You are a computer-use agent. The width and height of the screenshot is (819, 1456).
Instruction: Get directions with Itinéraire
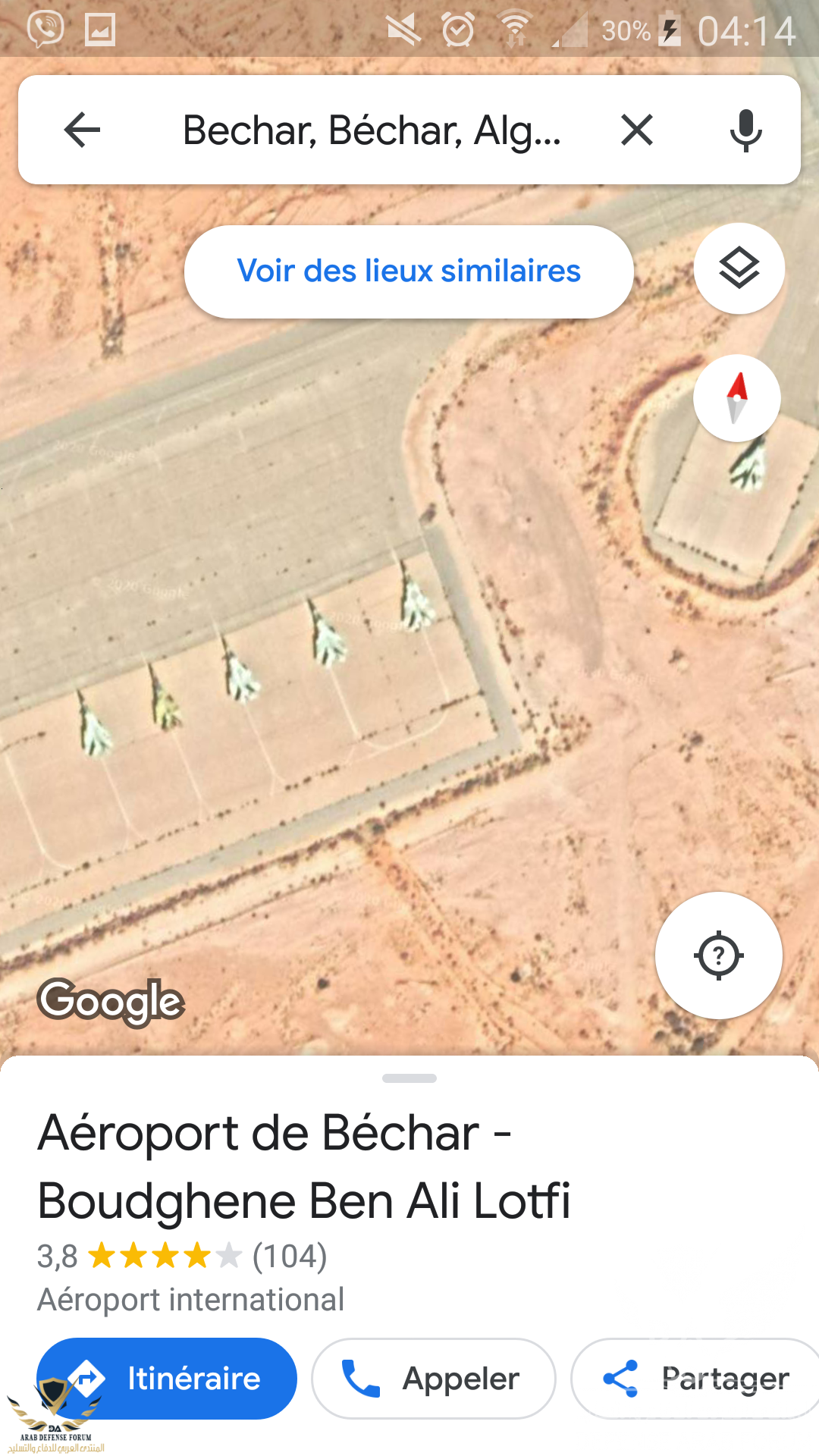(167, 1378)
